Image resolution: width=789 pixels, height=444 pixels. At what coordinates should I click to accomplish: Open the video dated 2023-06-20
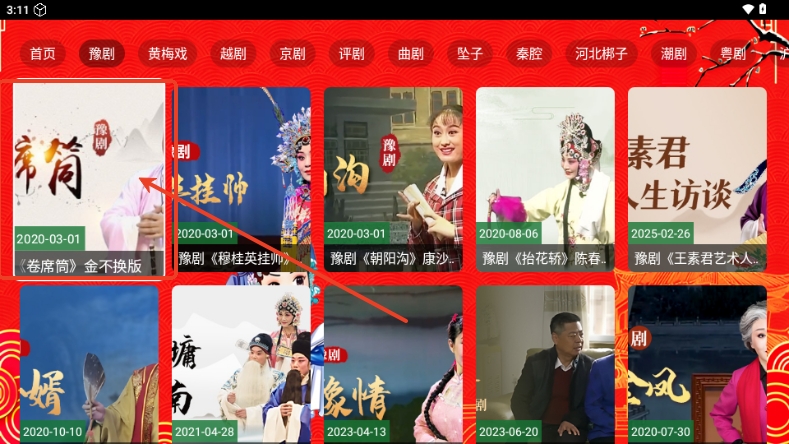[x=545, y=365]
